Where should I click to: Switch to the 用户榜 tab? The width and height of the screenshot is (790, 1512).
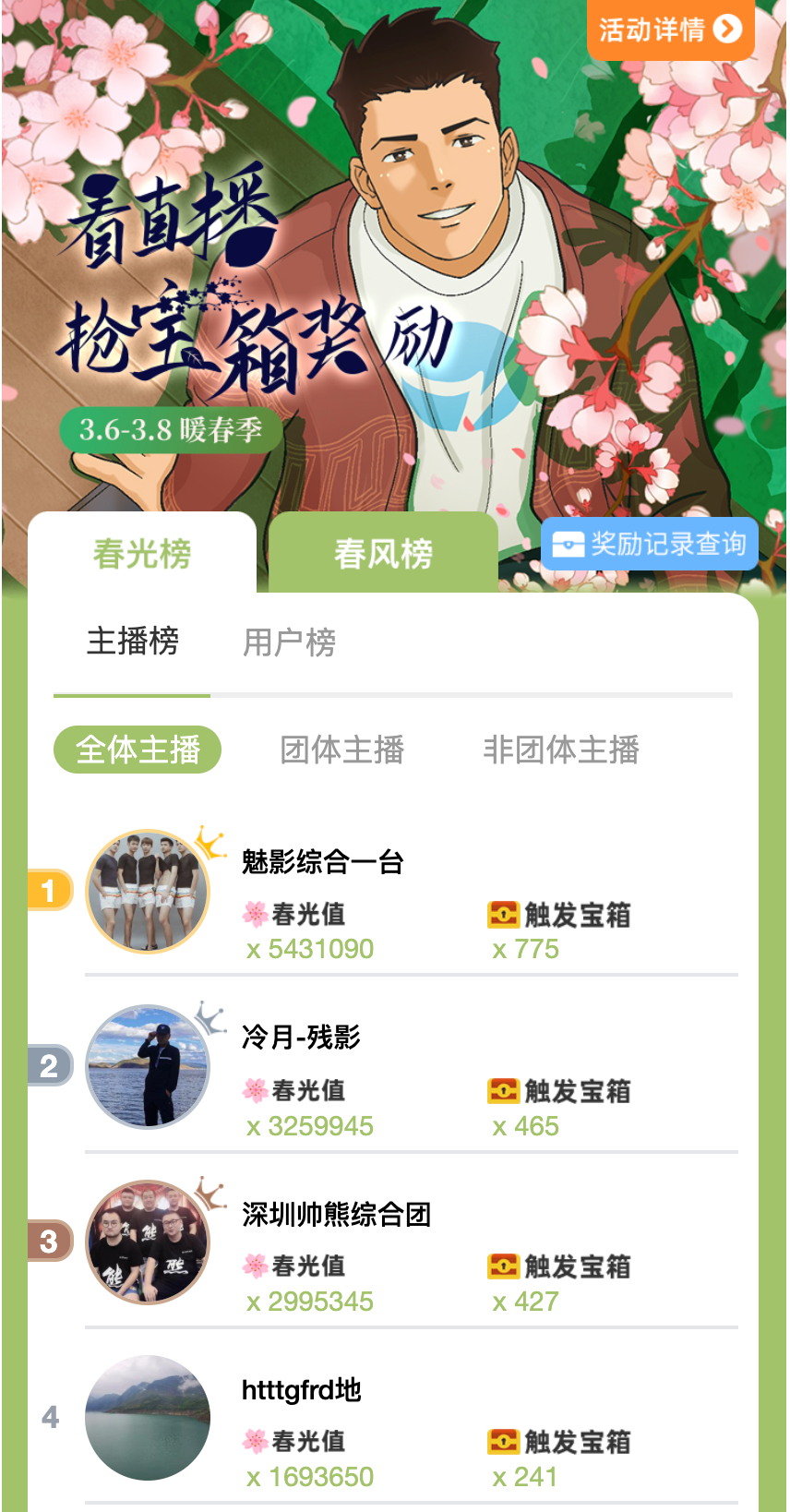click(289, 643)
